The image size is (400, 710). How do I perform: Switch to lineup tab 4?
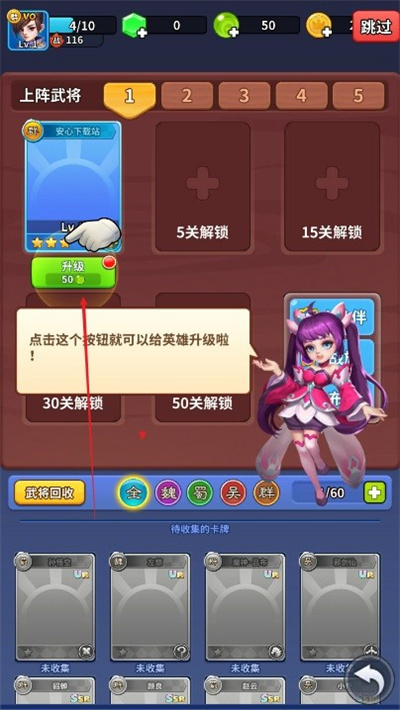301,96
